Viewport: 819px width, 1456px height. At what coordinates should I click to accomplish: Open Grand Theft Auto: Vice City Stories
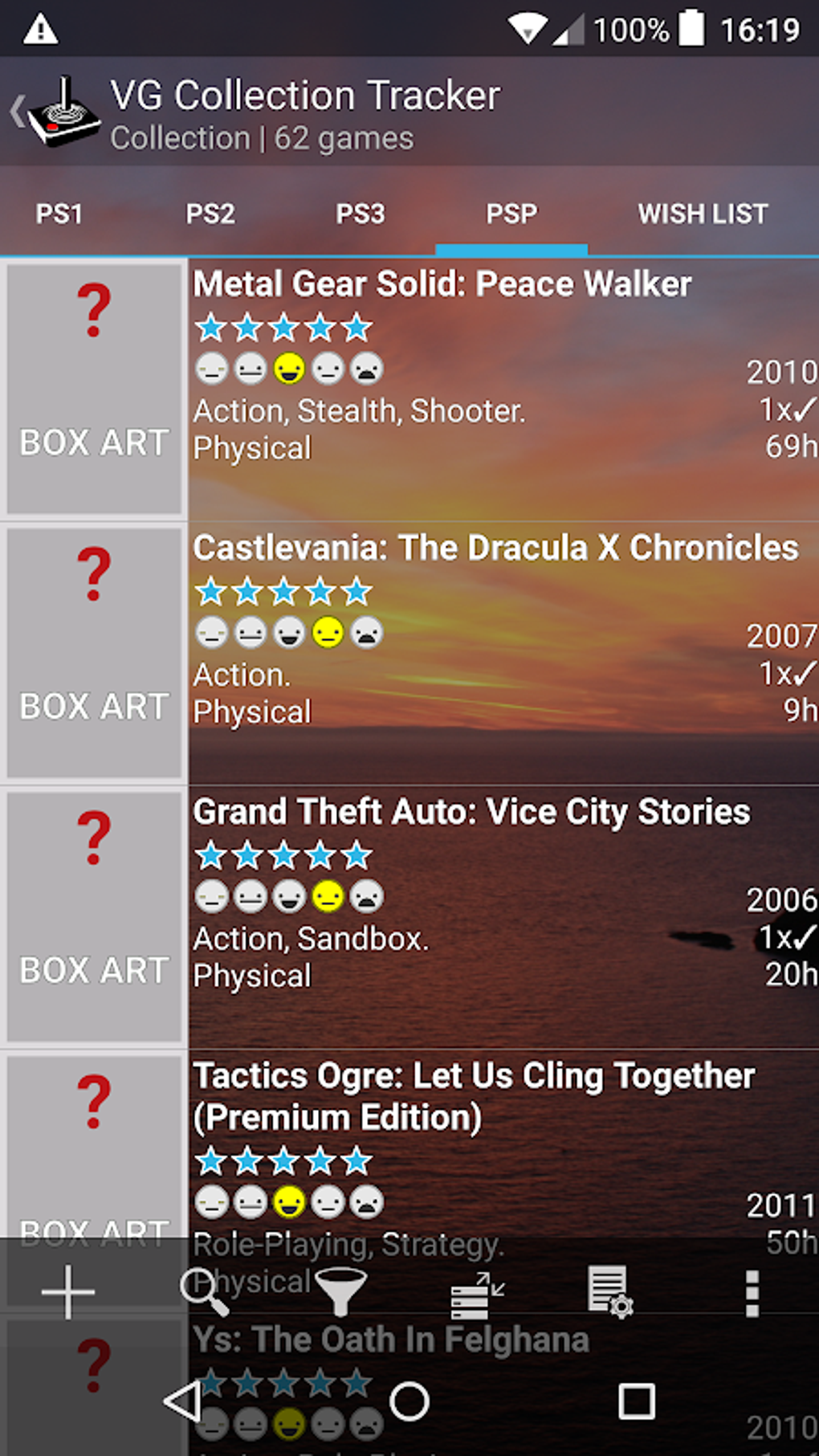pyautogui.click(x=409, y=917)
